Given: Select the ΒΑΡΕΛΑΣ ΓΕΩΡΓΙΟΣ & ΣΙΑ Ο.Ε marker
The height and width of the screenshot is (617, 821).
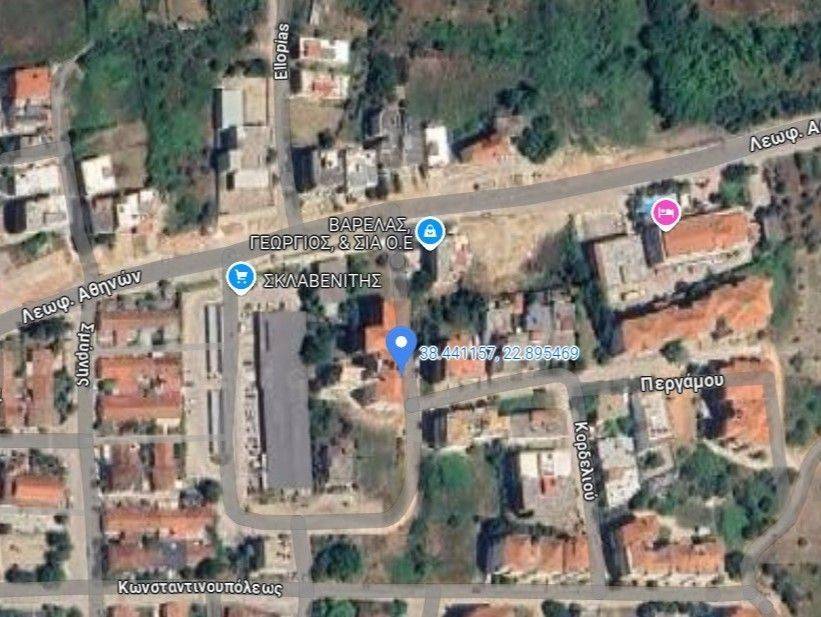Looking at the screenshot, I should [x=430, y=232].
